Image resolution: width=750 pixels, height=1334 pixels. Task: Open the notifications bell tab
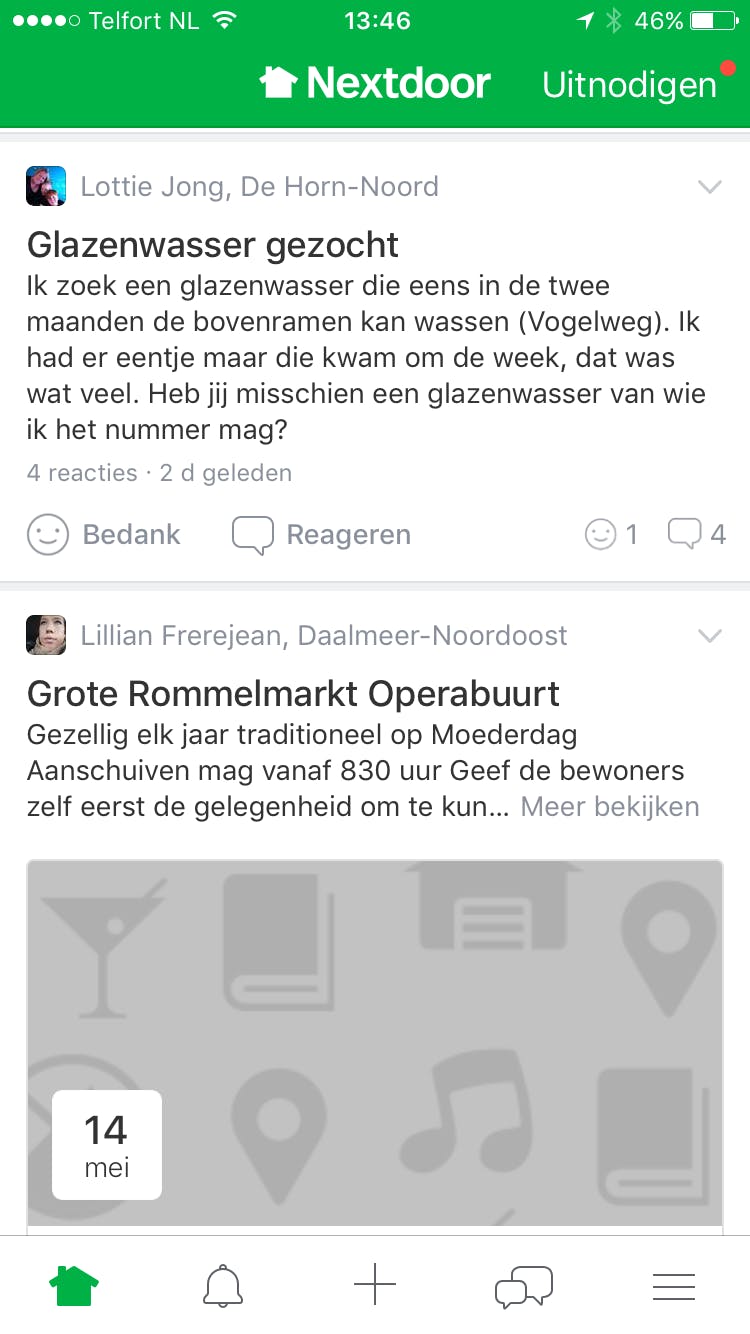point(224,1285)
